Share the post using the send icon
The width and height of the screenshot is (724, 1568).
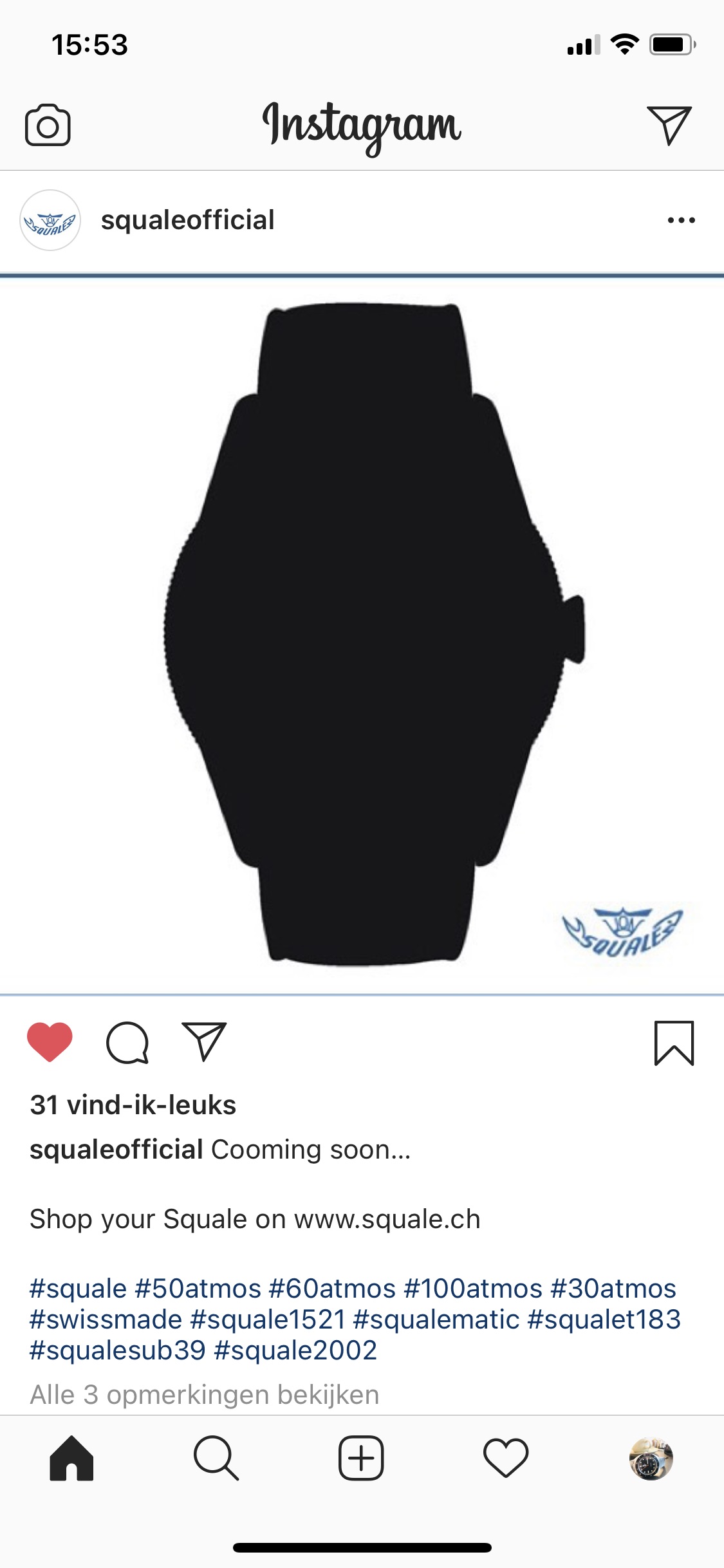click(x=204, y=1041)
